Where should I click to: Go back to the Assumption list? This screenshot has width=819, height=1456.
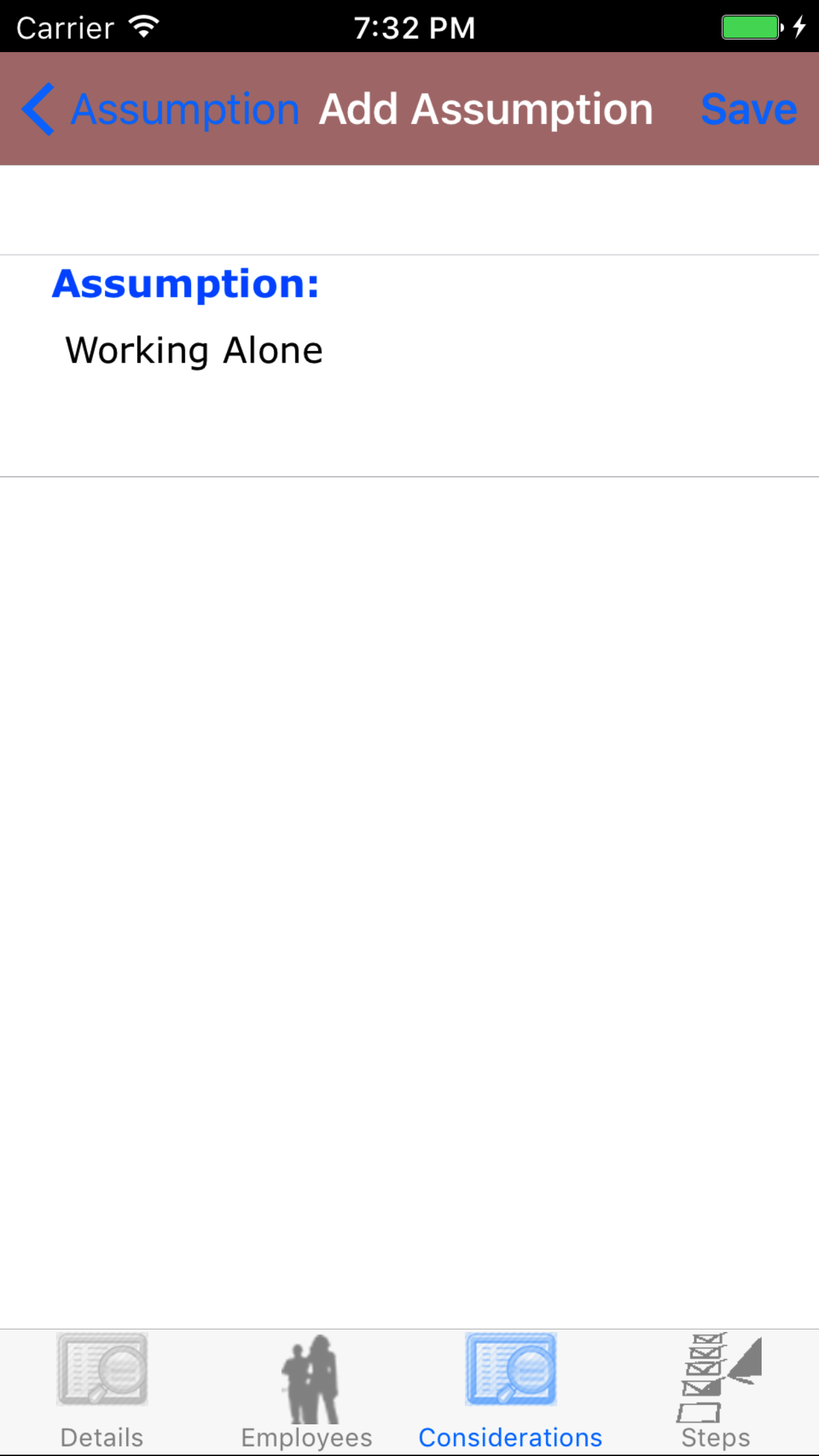click(160, 109)
